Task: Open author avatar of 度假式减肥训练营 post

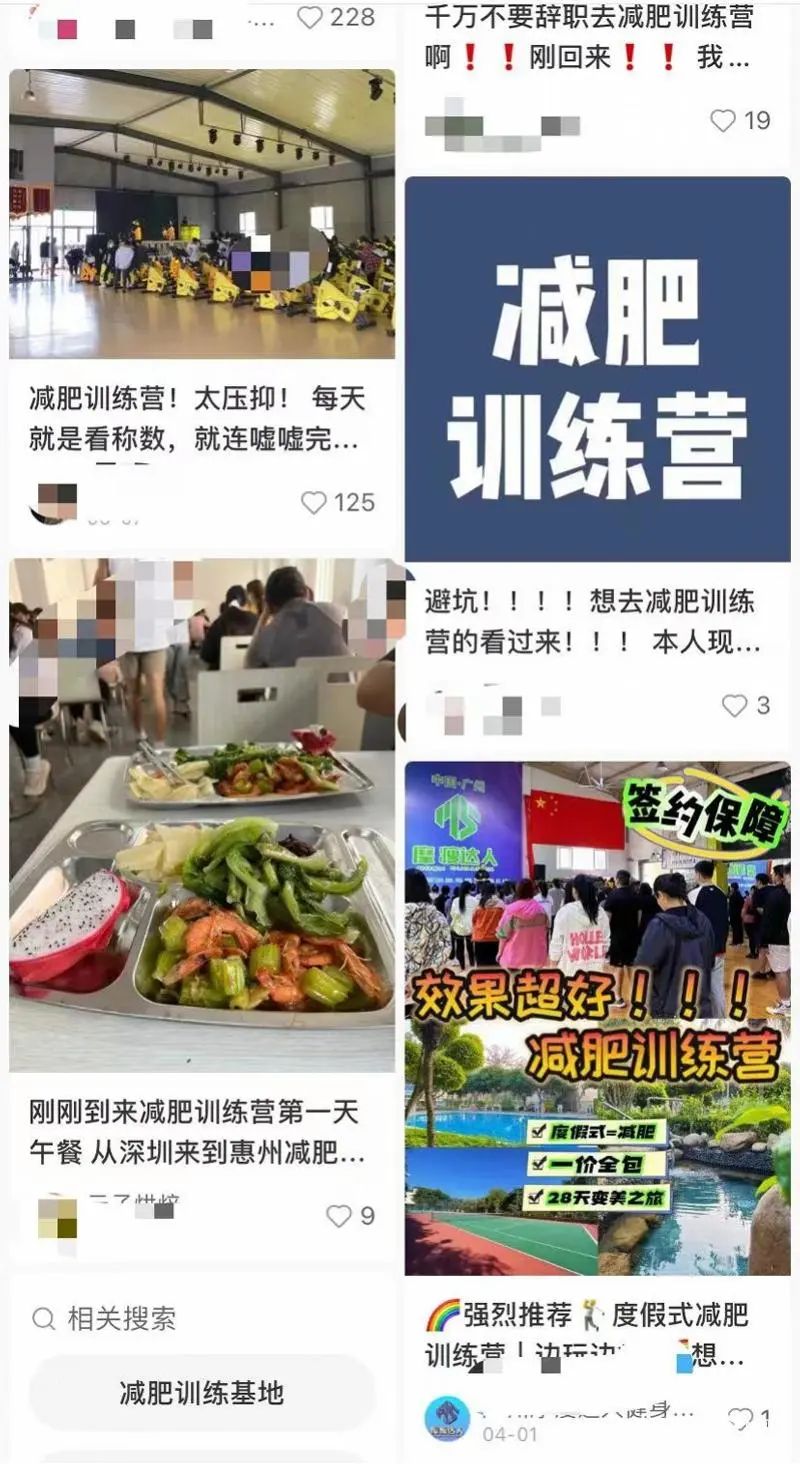Action: point(446,1418)
